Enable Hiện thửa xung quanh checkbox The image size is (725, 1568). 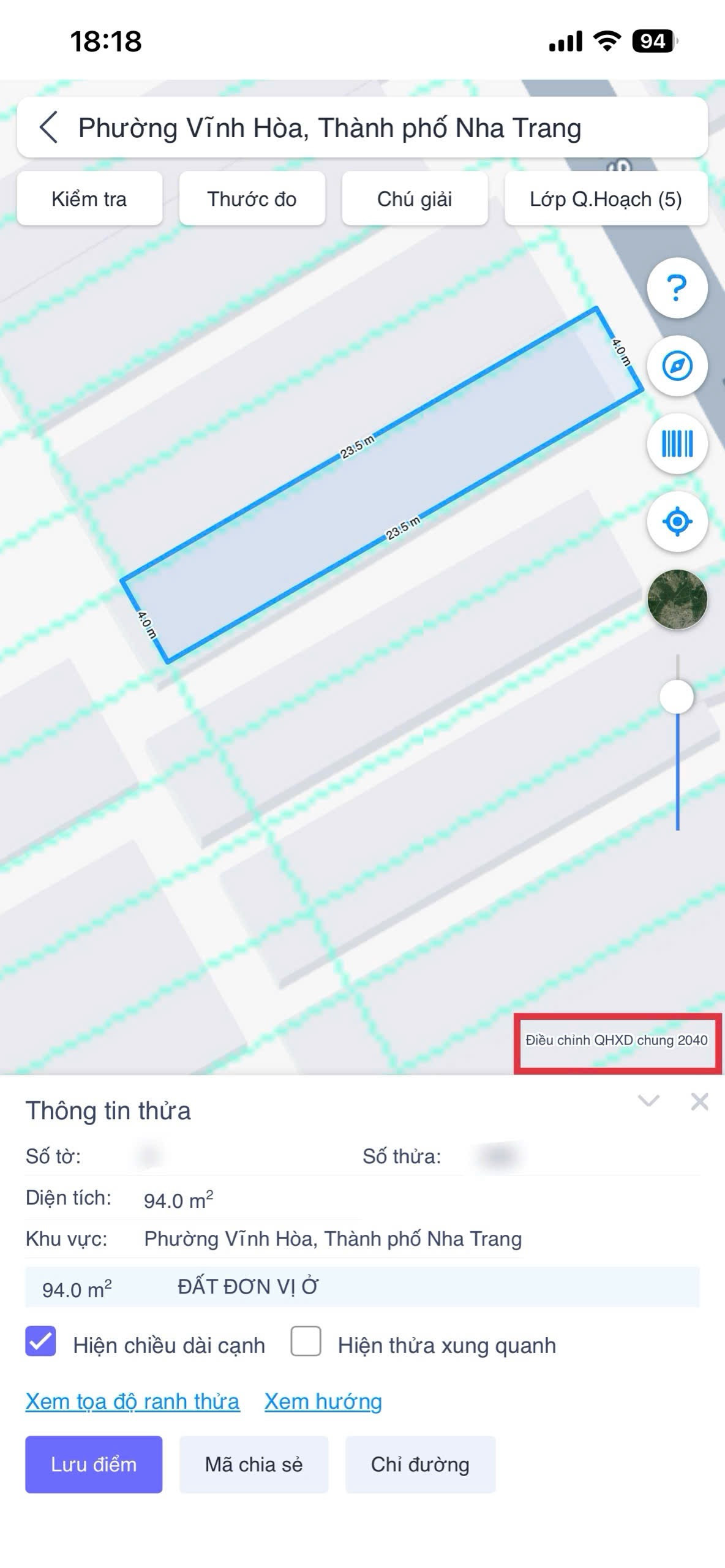click(306, 1341)
